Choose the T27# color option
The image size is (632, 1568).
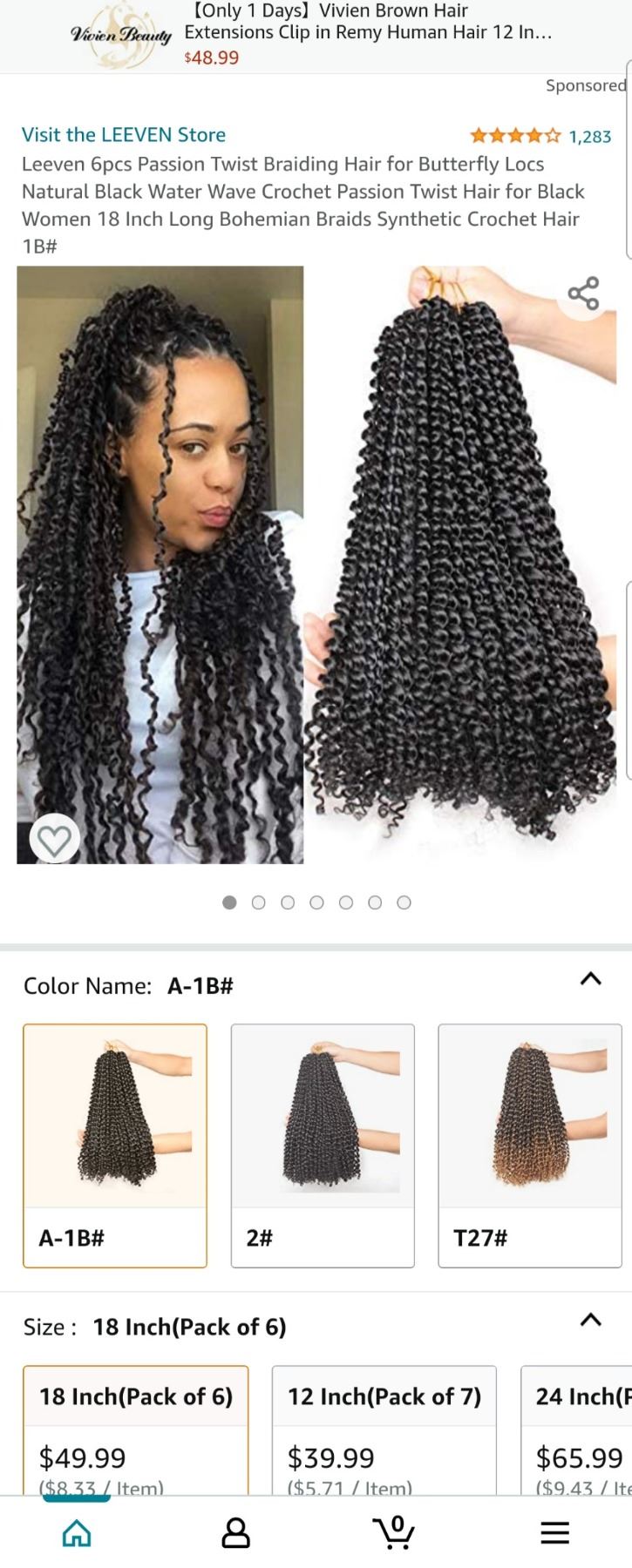(530, 1145)
